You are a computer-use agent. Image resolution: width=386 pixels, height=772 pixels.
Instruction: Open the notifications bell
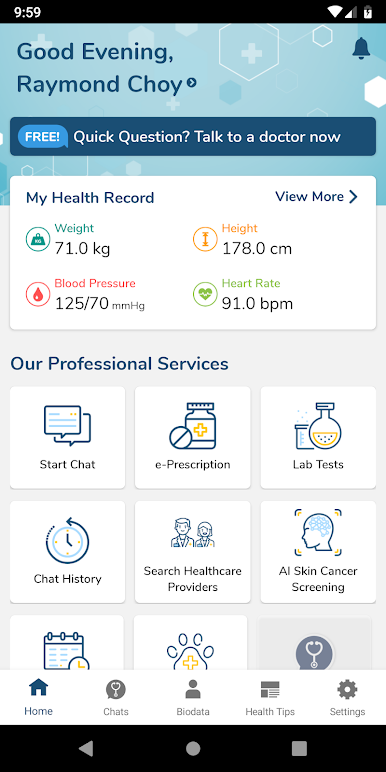tap(361, 48)
